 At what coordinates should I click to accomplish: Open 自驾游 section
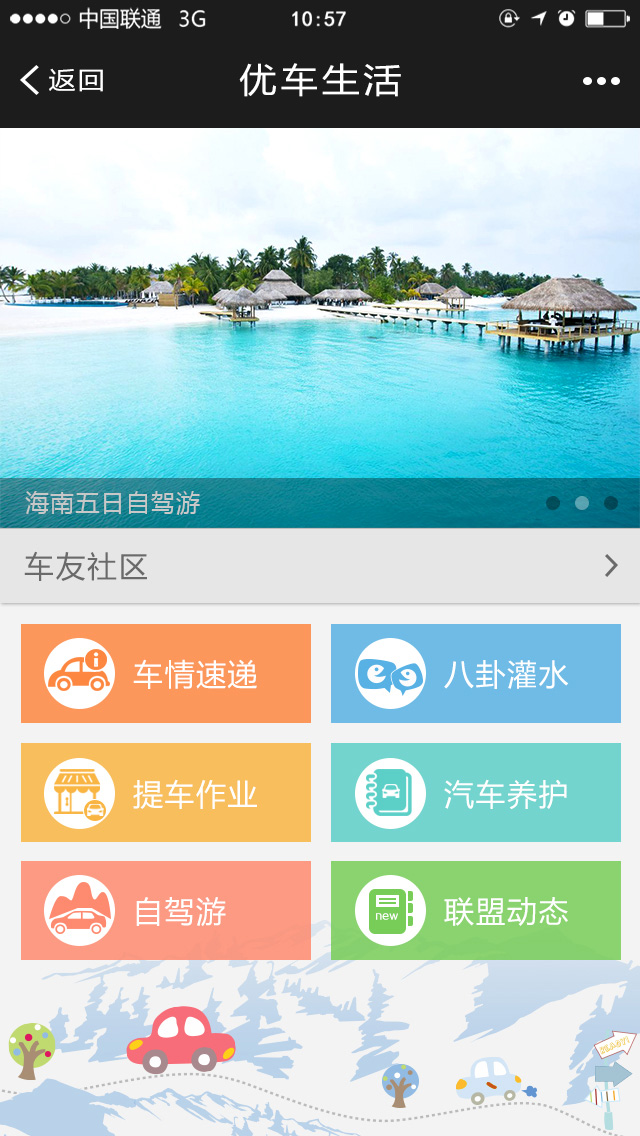click(166, 911)
